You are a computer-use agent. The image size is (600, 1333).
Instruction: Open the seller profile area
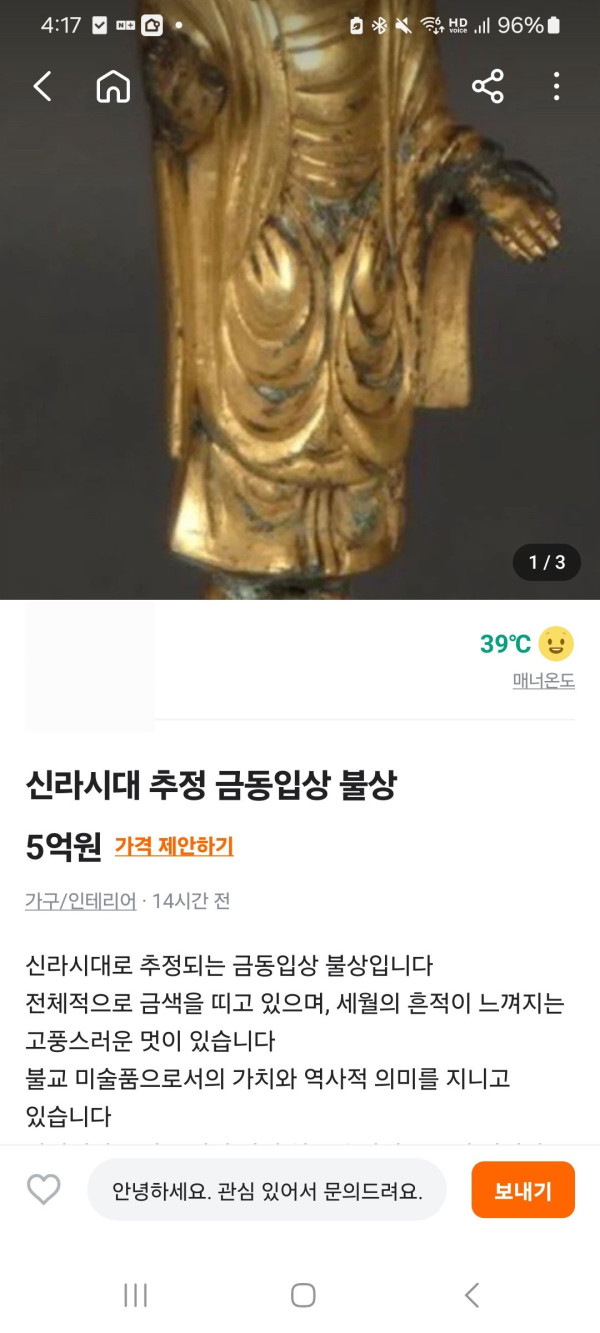90,665
